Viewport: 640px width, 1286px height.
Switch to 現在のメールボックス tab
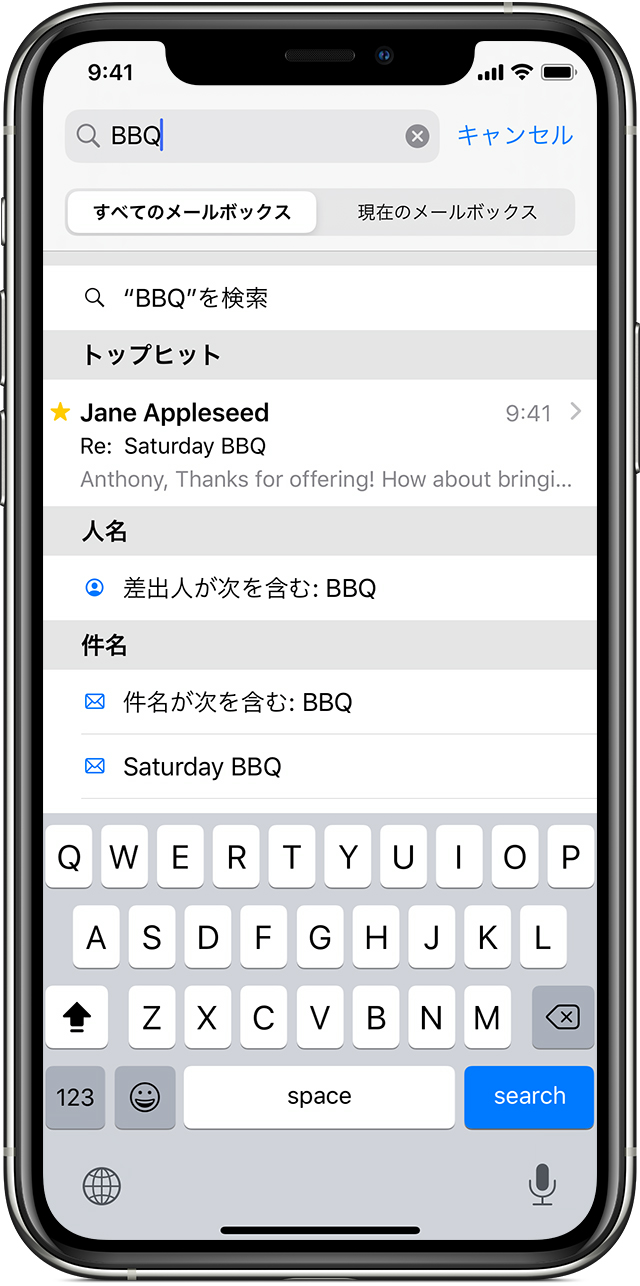(447, 212)
